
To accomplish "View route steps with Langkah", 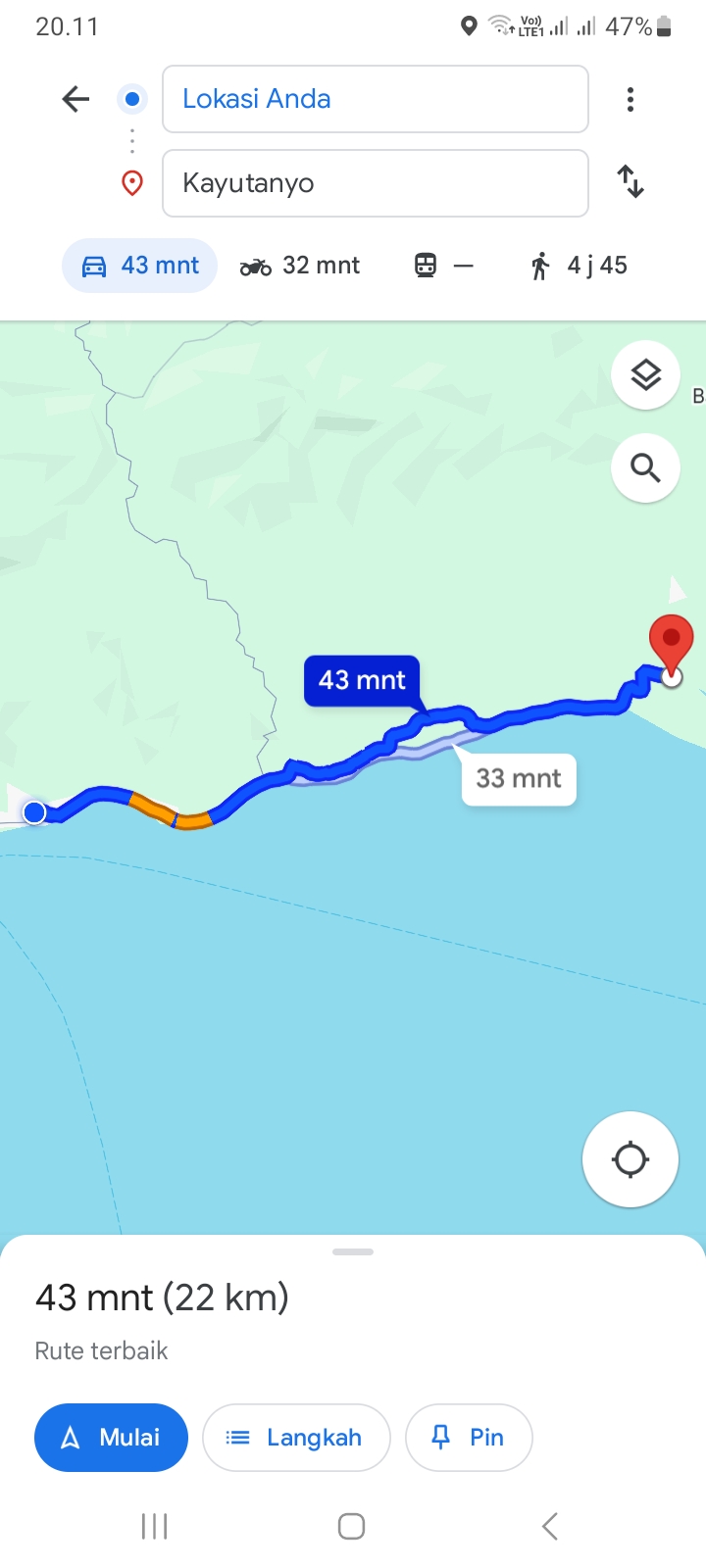I will (296, 1438).
